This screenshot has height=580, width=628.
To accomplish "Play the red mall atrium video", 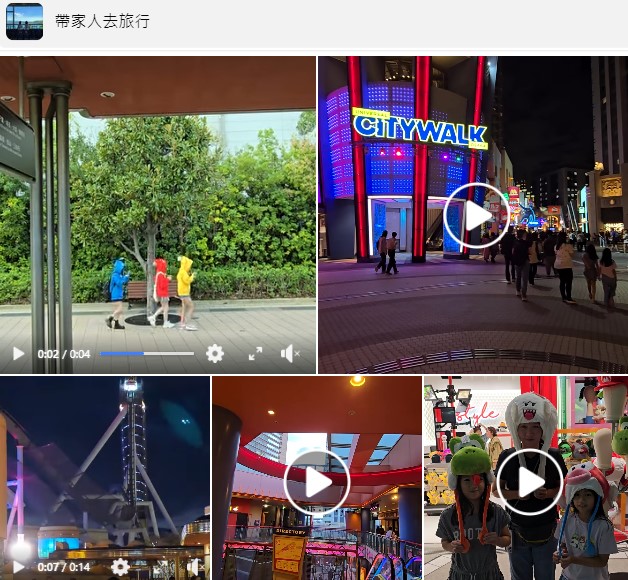I will (x=316, y=483).
